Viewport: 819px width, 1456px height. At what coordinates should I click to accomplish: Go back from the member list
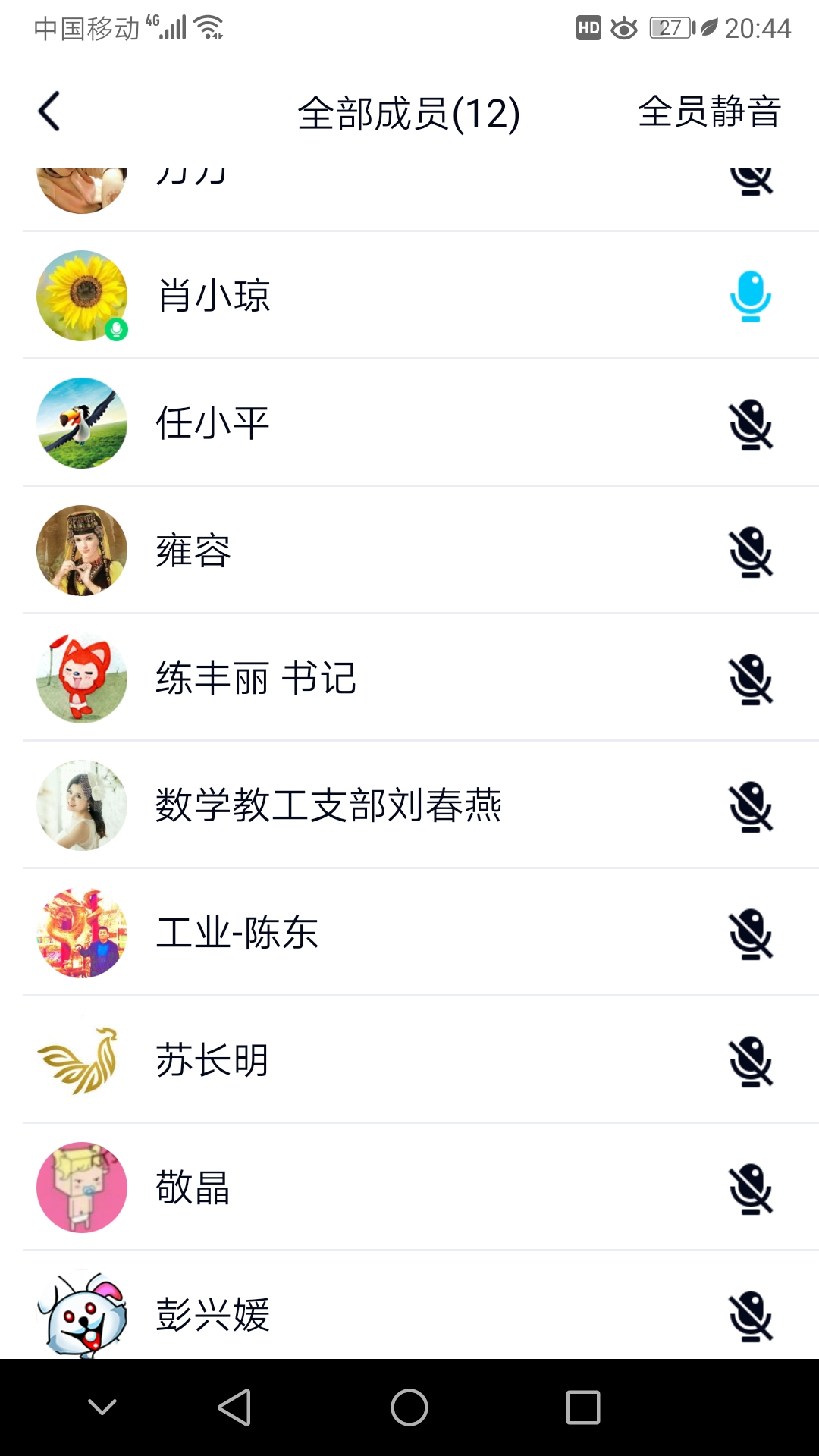tap(49, 111)
